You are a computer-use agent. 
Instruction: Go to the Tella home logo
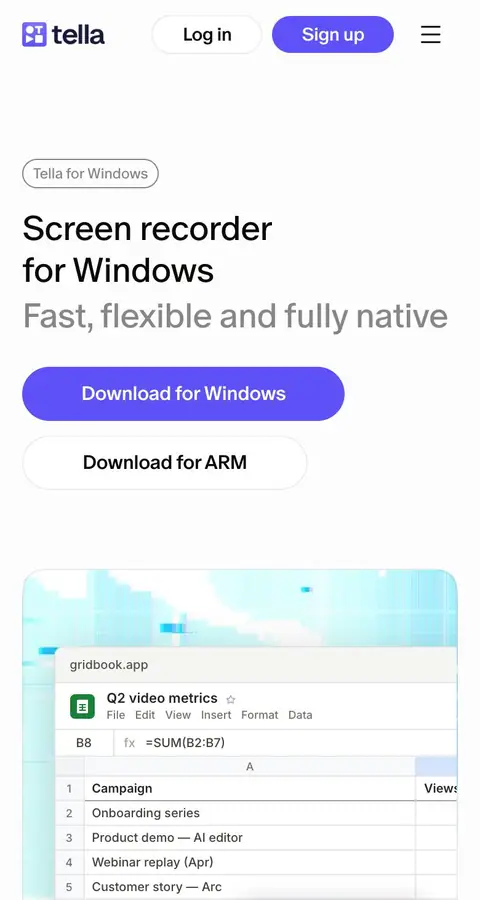point(63,34)
